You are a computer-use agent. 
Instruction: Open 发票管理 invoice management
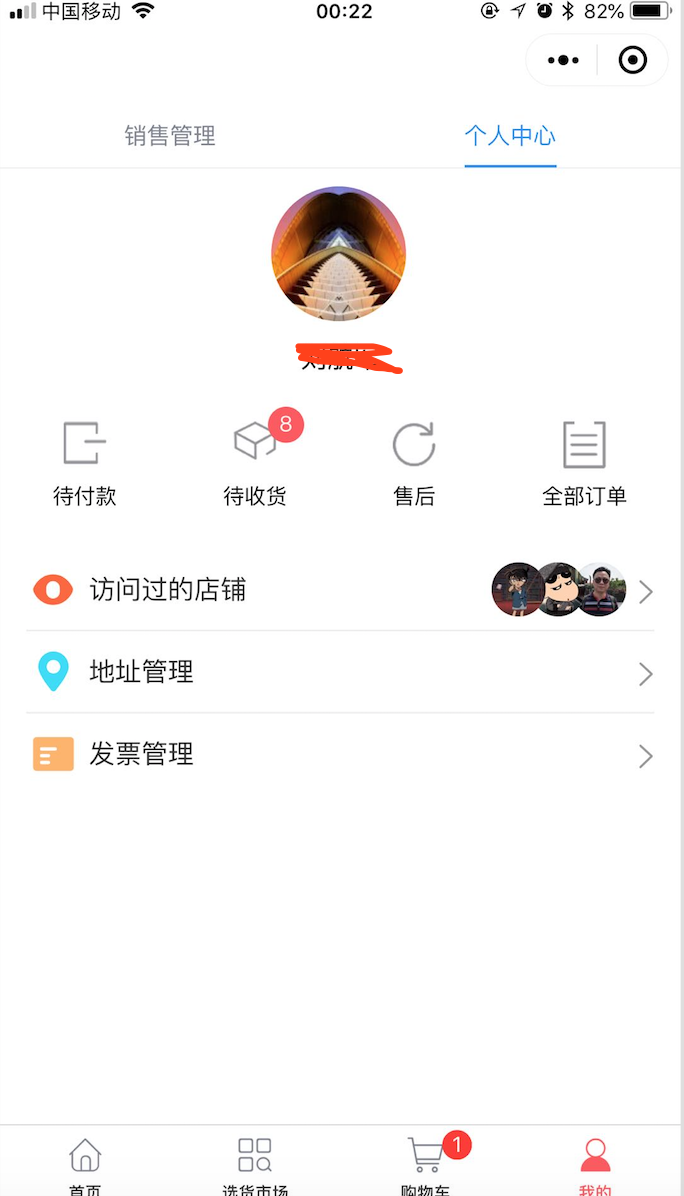tap(340, 754)
